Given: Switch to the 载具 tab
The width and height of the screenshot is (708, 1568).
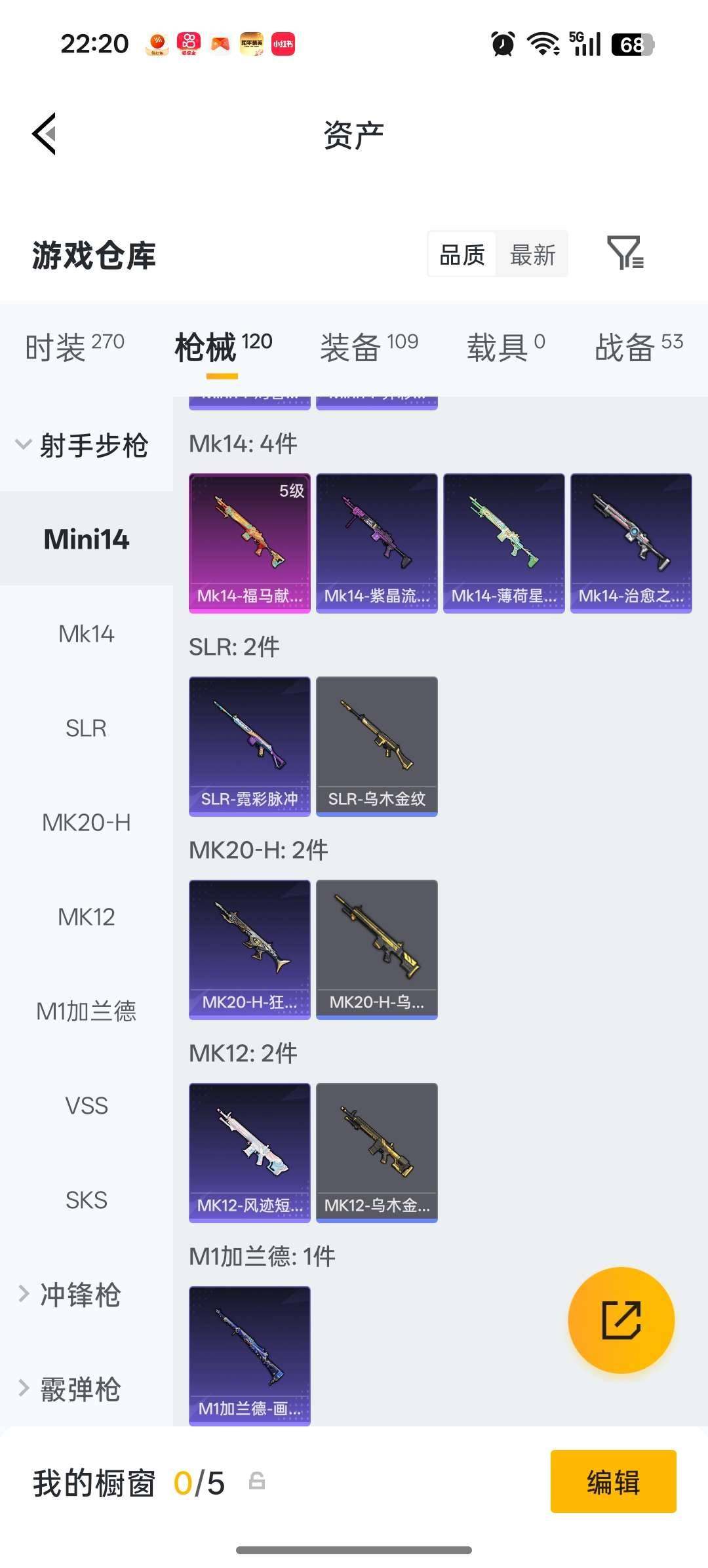Looking at the screenshot, I should coord(505,346).
